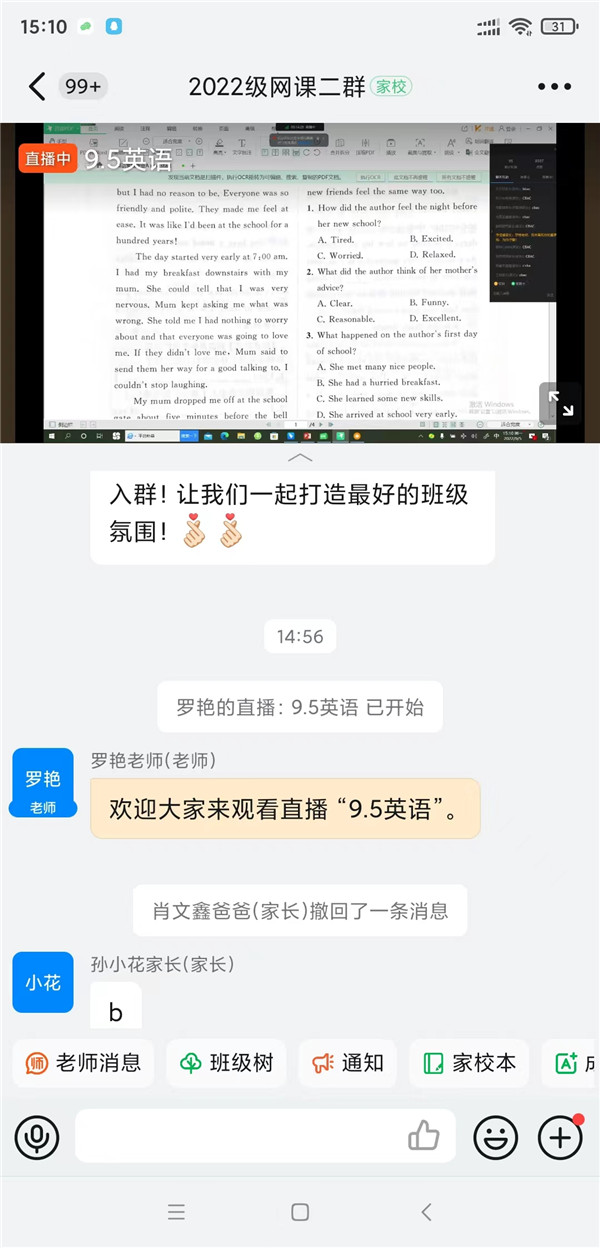The width and height of the screenshot is (600, 1248).
Task: Open the emoji picker
Action: coord(495,1137)
